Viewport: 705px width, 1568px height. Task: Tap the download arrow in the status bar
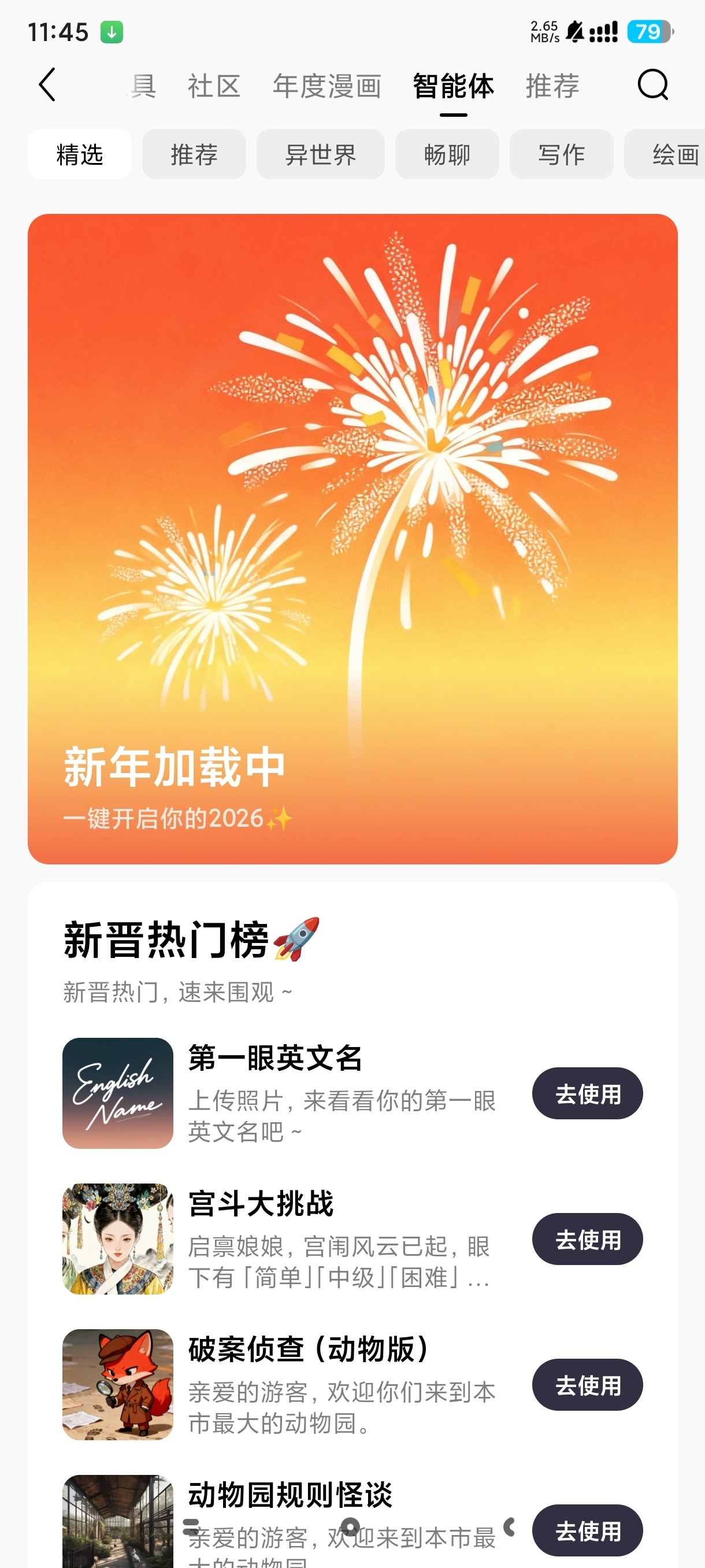(x=112, y=32)
